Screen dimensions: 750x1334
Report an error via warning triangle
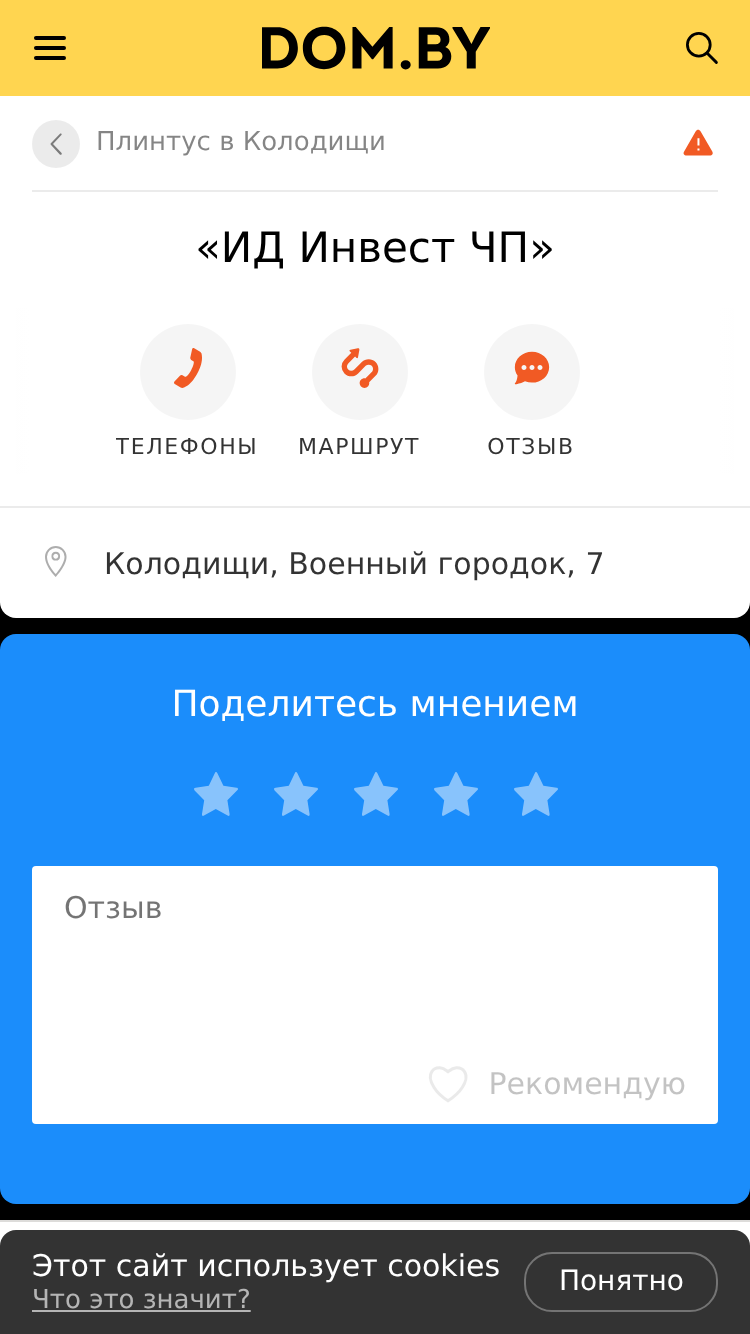point(698,144)
